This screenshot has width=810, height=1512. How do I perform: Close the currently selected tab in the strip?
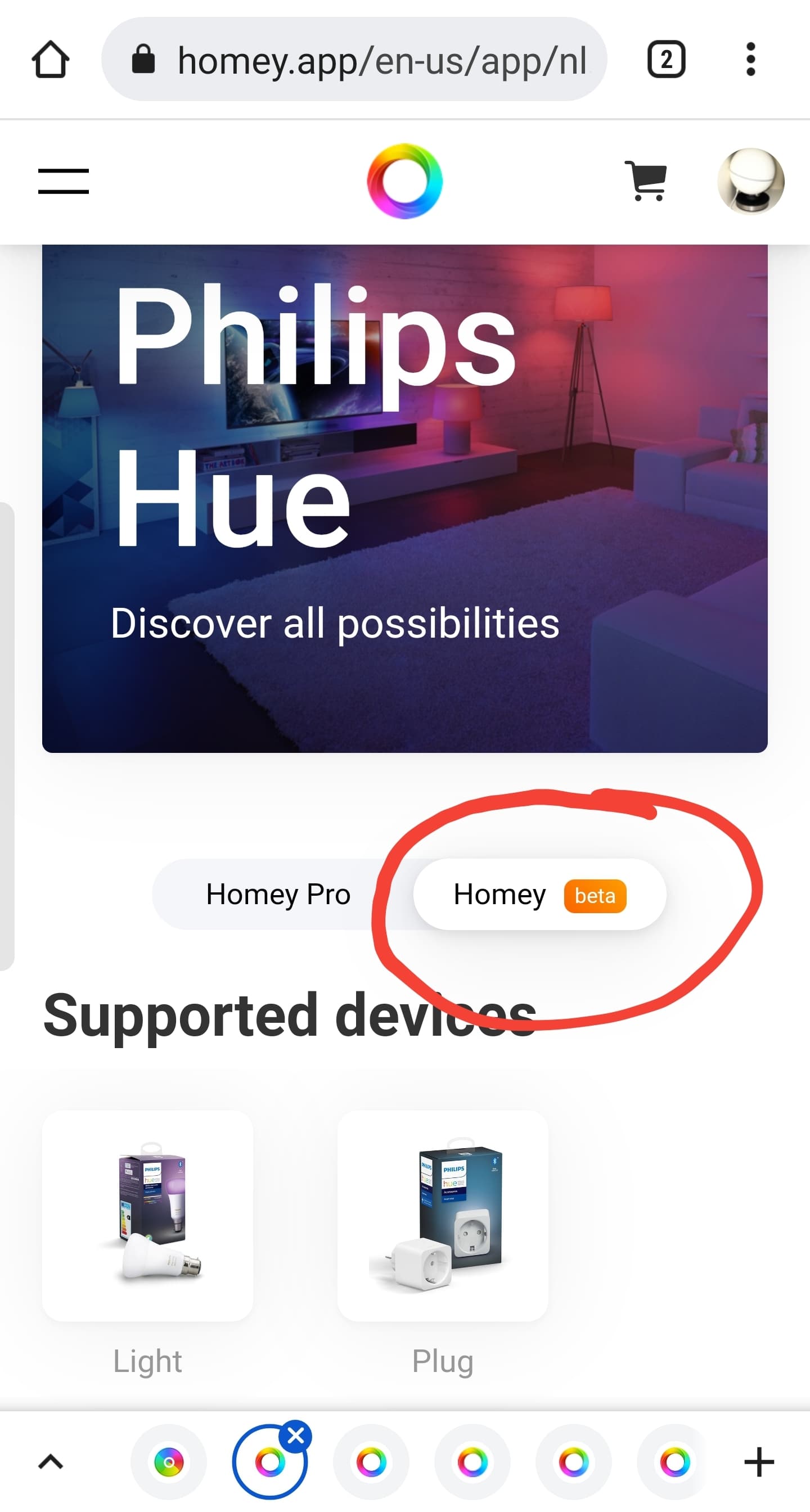295,1436
